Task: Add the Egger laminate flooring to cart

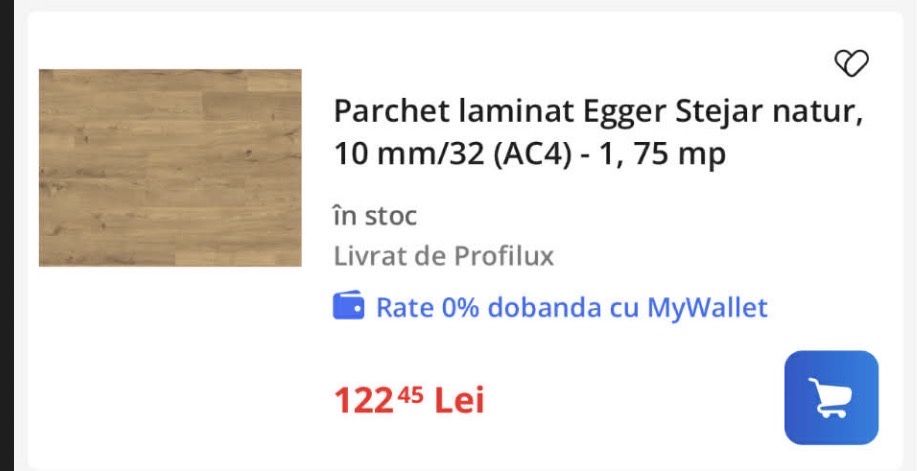Action: pos(830,397)
